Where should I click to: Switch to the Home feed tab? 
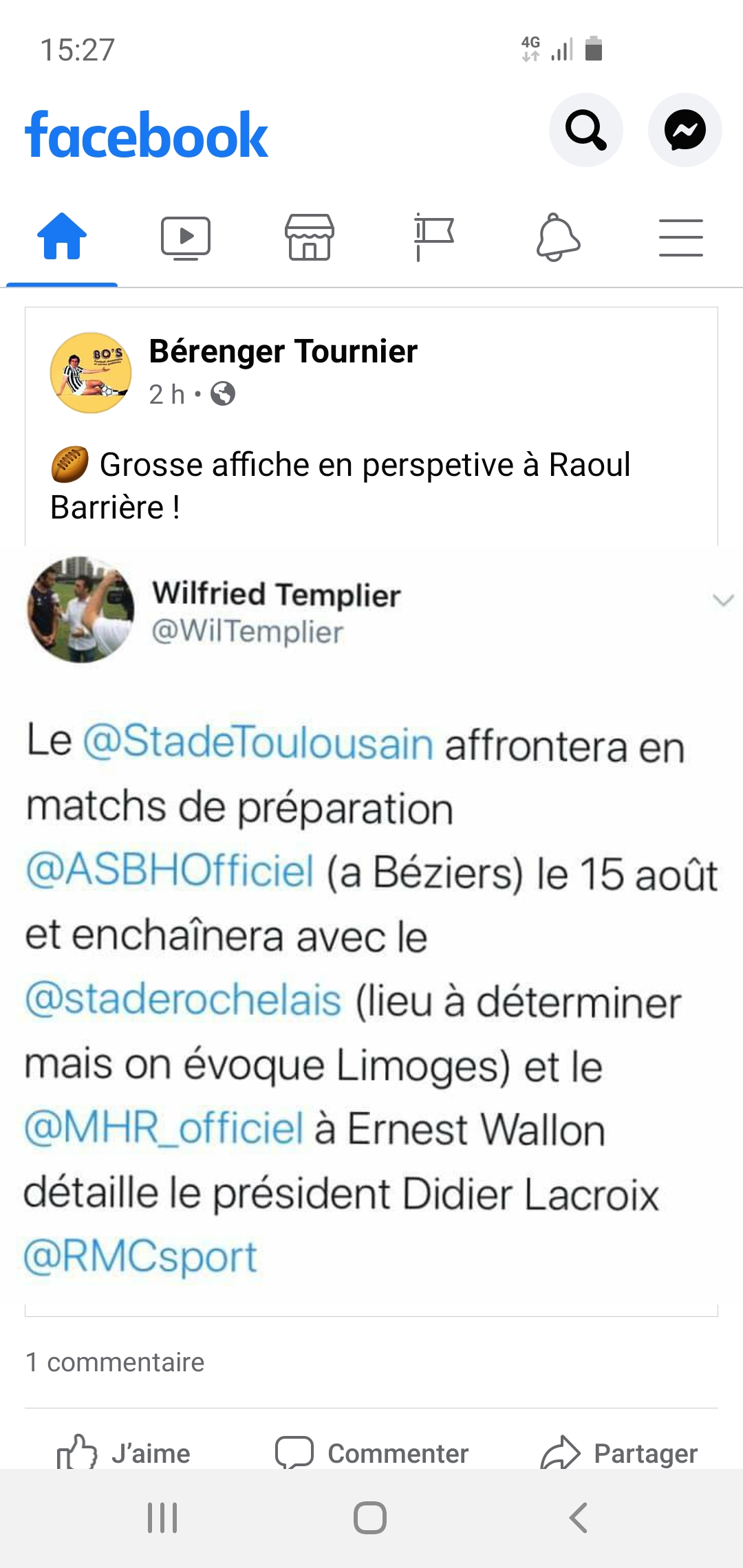(62, 237)
